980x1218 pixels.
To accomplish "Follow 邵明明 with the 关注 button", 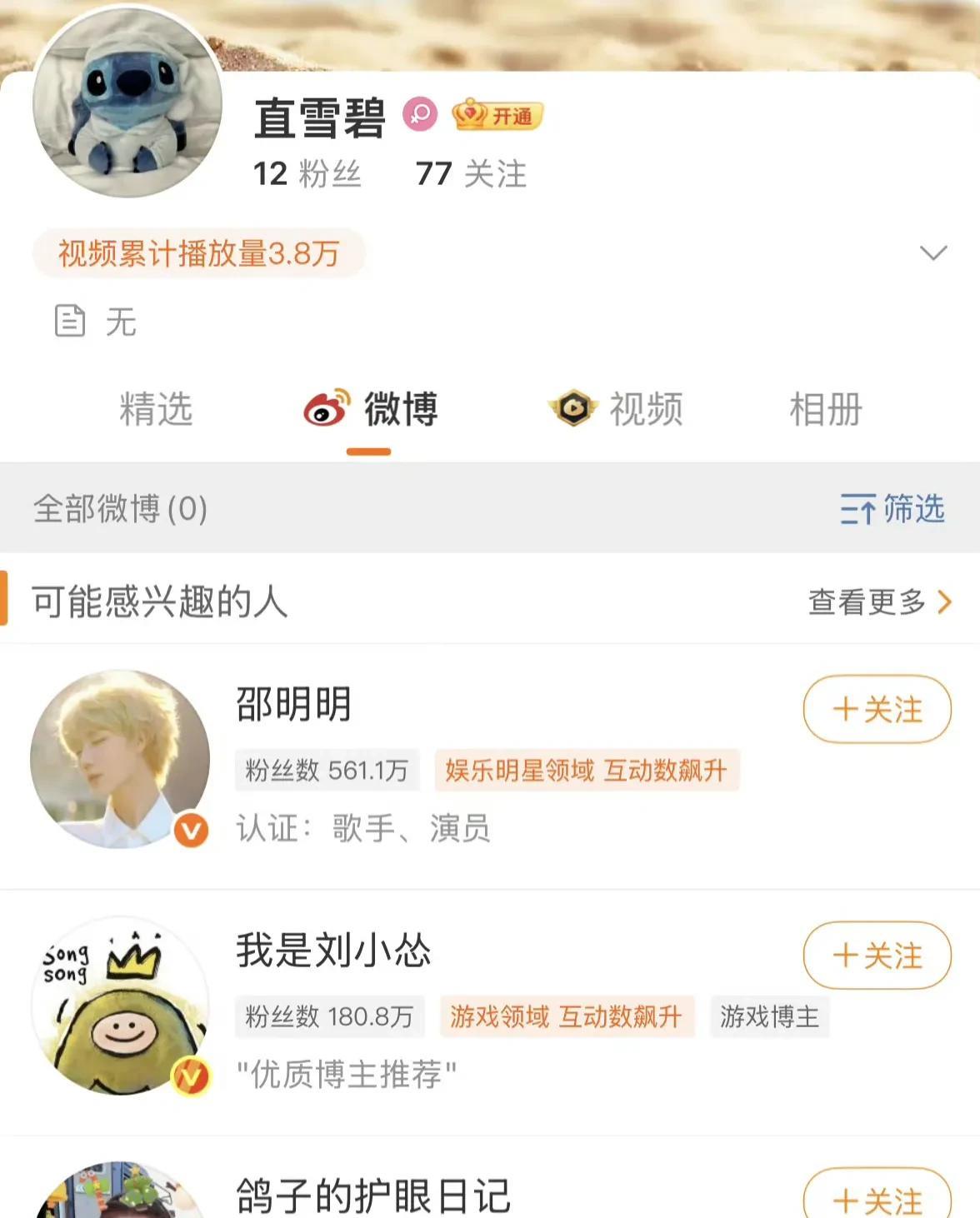I will coord(877,710).
